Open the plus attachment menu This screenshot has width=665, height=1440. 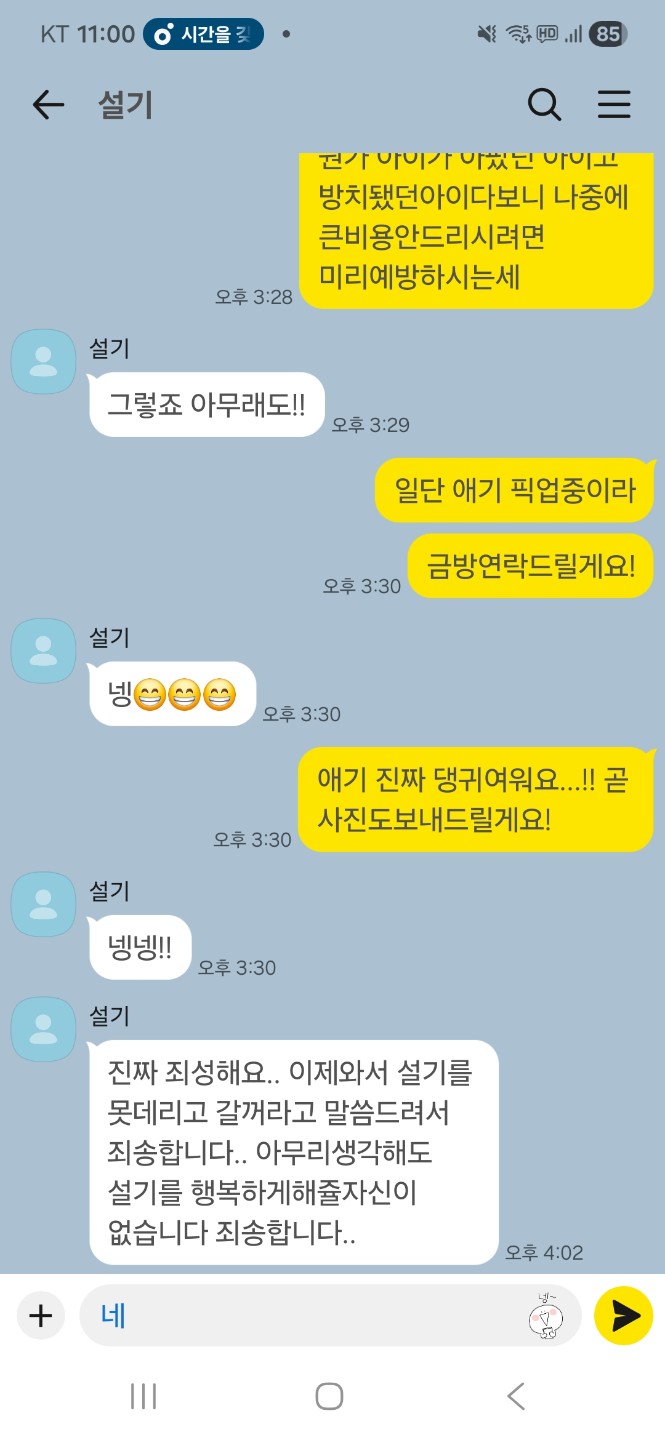[x=40, y=1316]
